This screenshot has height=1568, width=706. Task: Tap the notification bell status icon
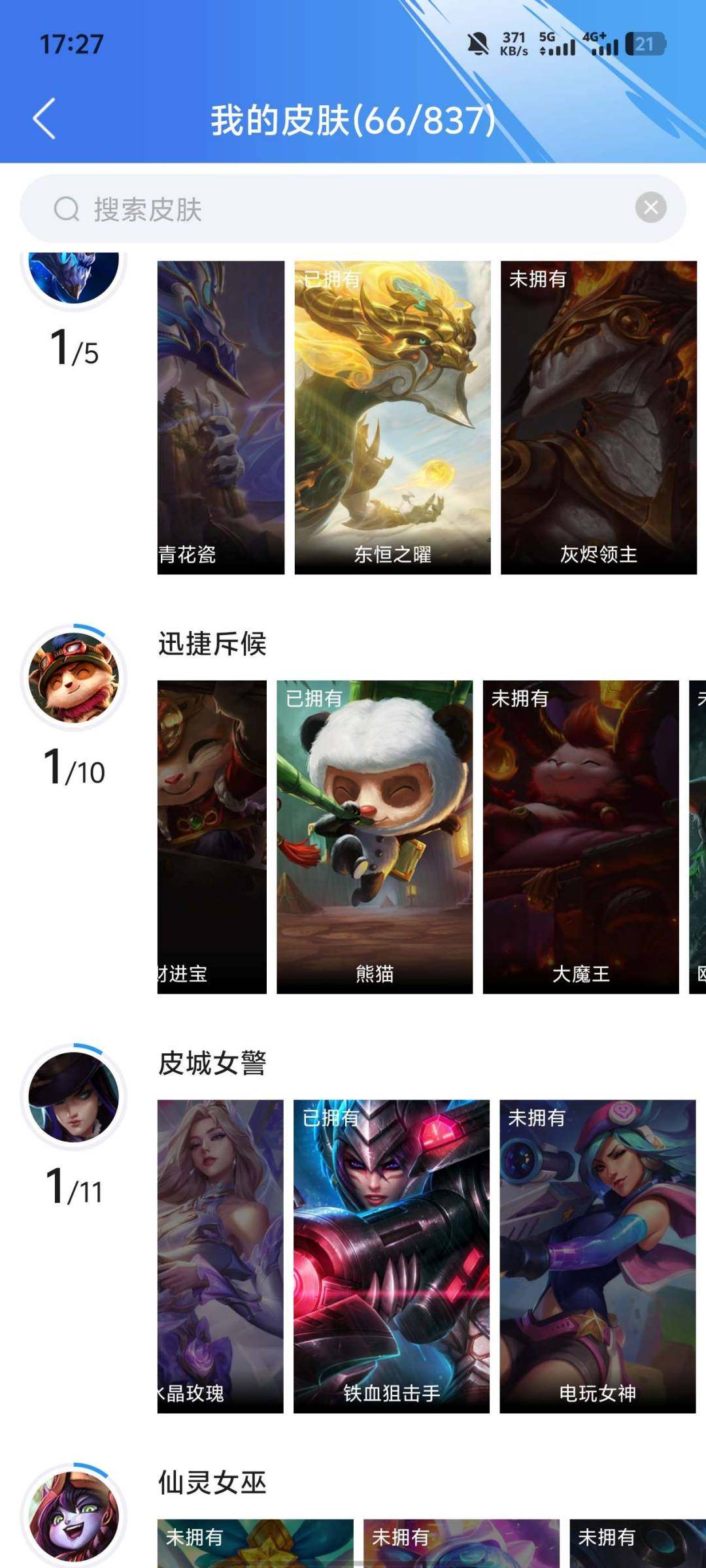[477, 44]
